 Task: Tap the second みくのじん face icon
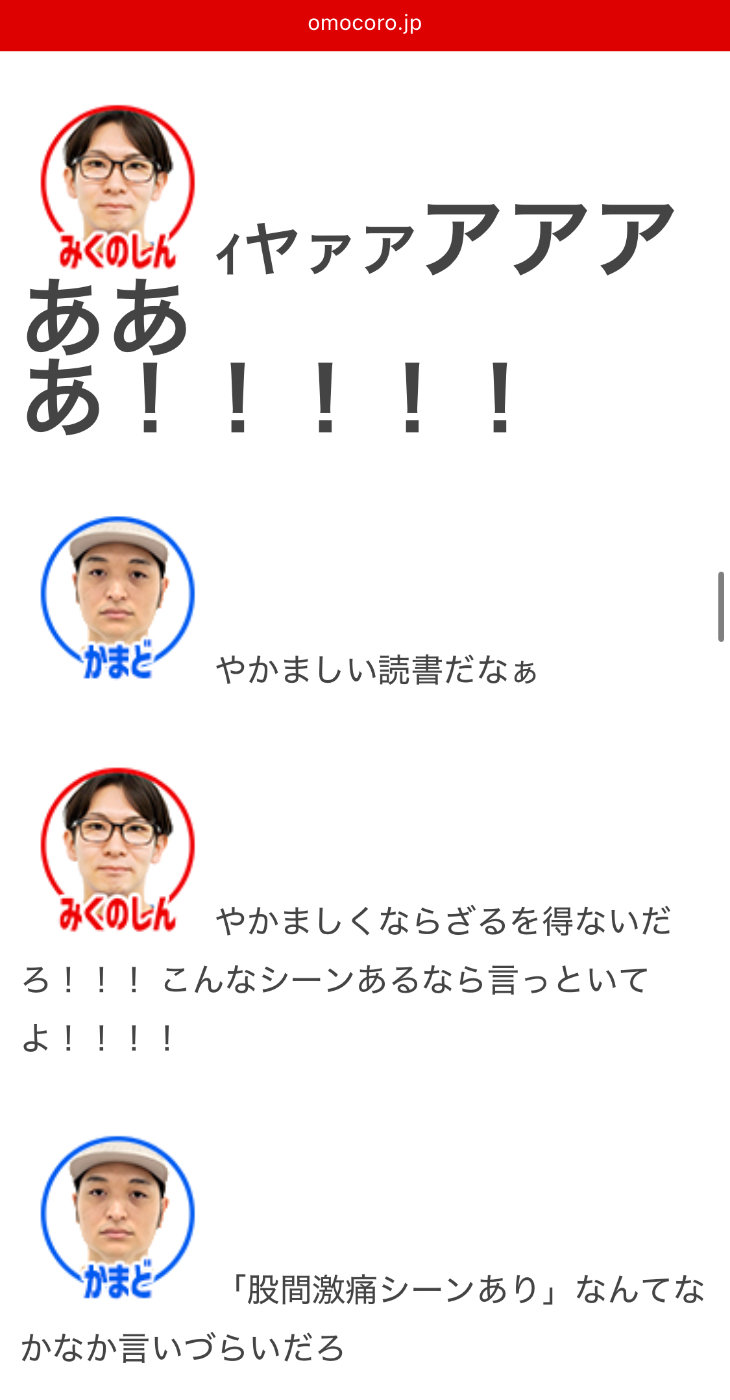(x=115, y=845)
